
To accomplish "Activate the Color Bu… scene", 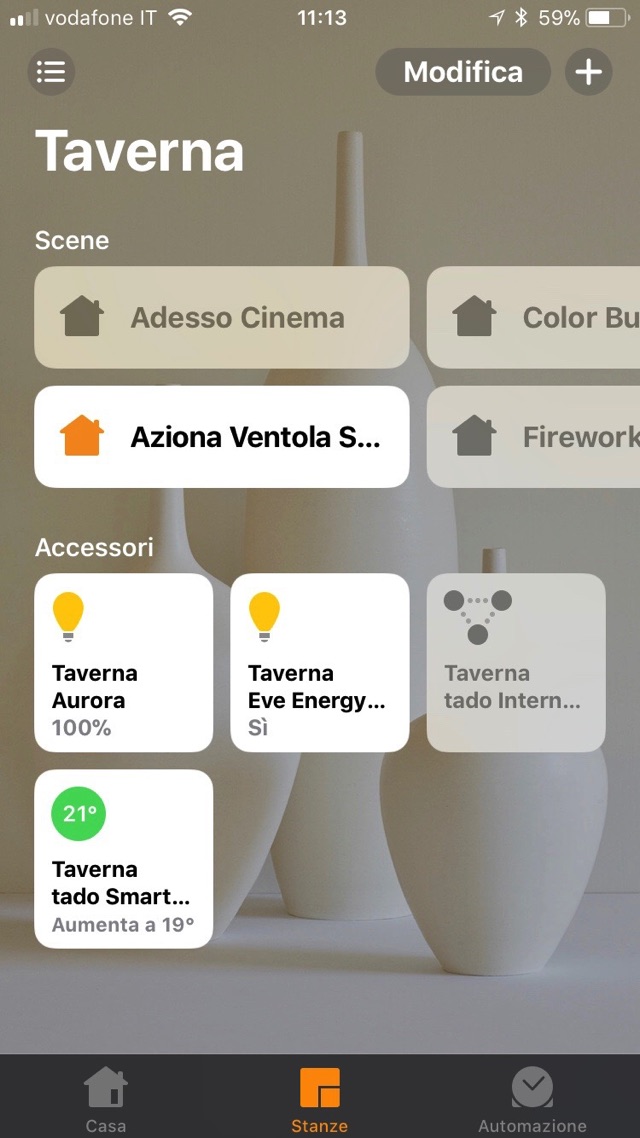I will click(x=534, y=317).
